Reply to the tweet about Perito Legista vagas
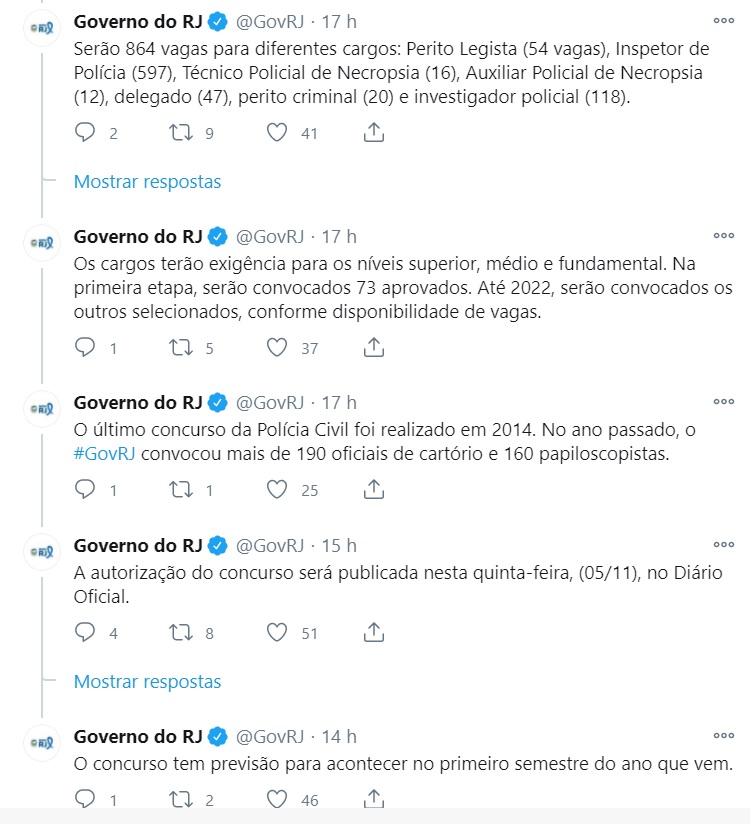Screen dimensions: 750x824 85,132
